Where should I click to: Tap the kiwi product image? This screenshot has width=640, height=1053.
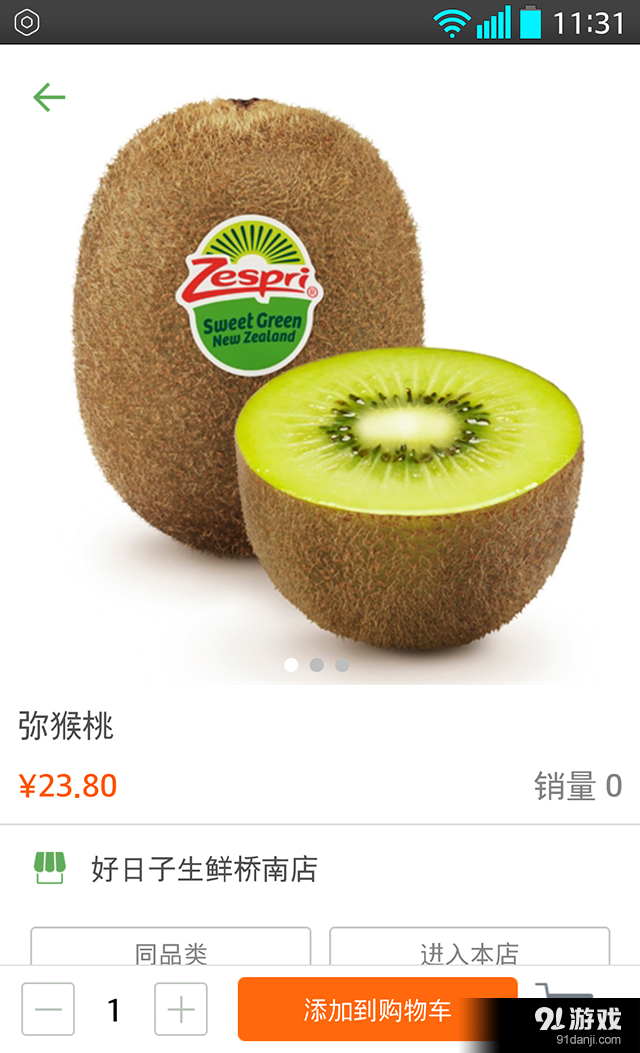(x=320, y=380)
